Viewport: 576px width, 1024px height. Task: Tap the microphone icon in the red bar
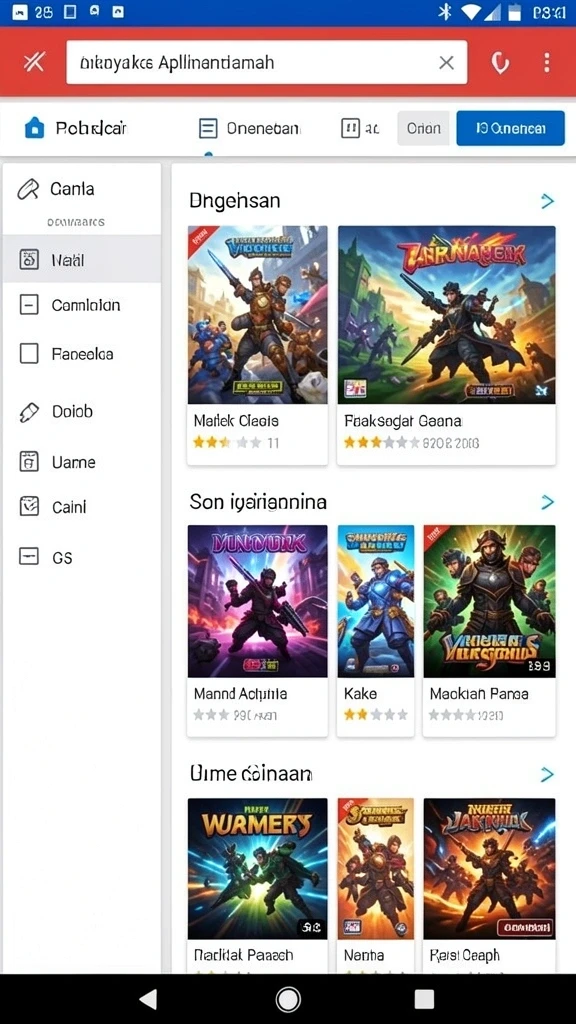[500, 63]
